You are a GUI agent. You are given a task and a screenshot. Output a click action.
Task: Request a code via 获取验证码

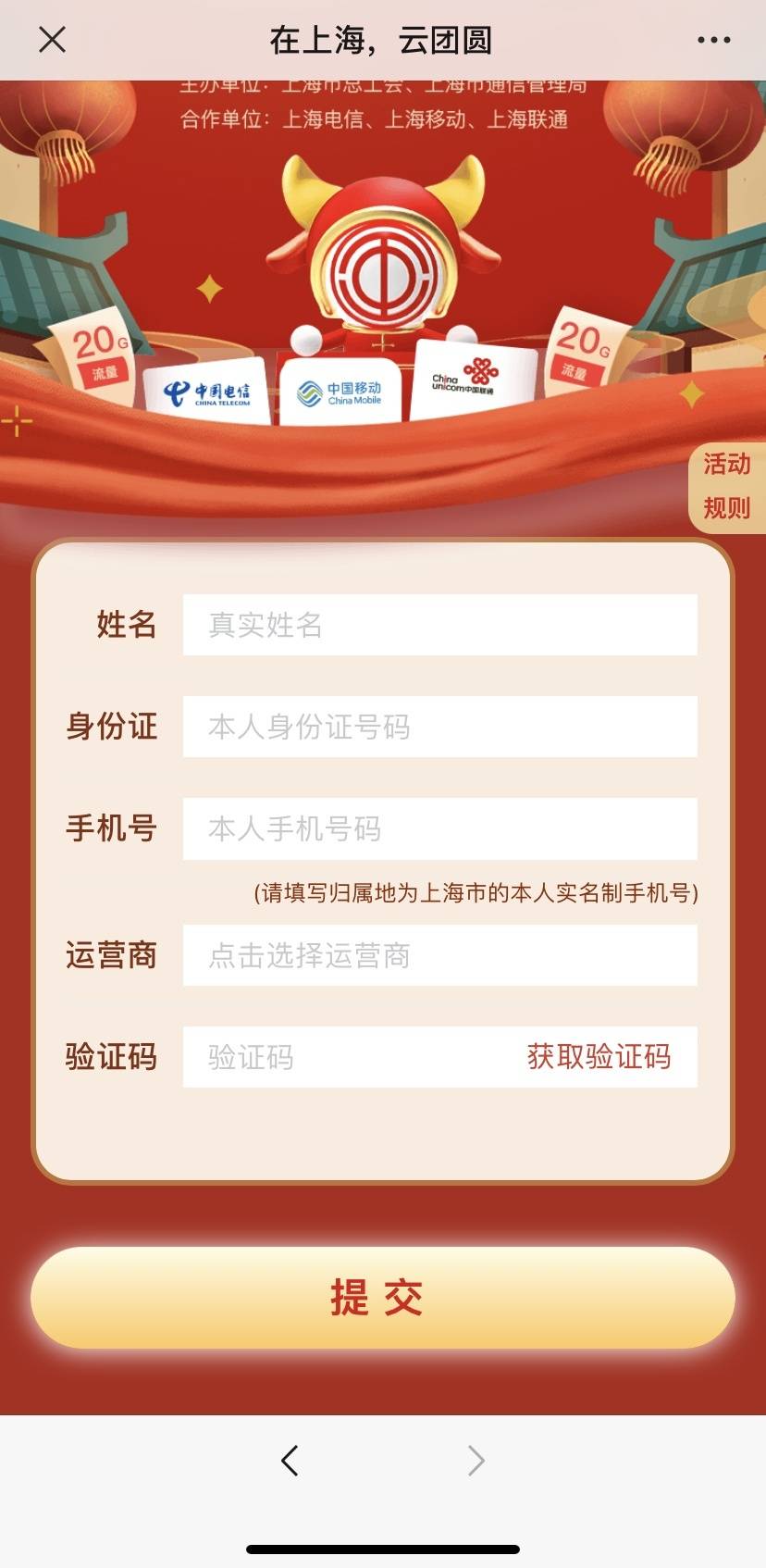click(x=599, y=1057)
